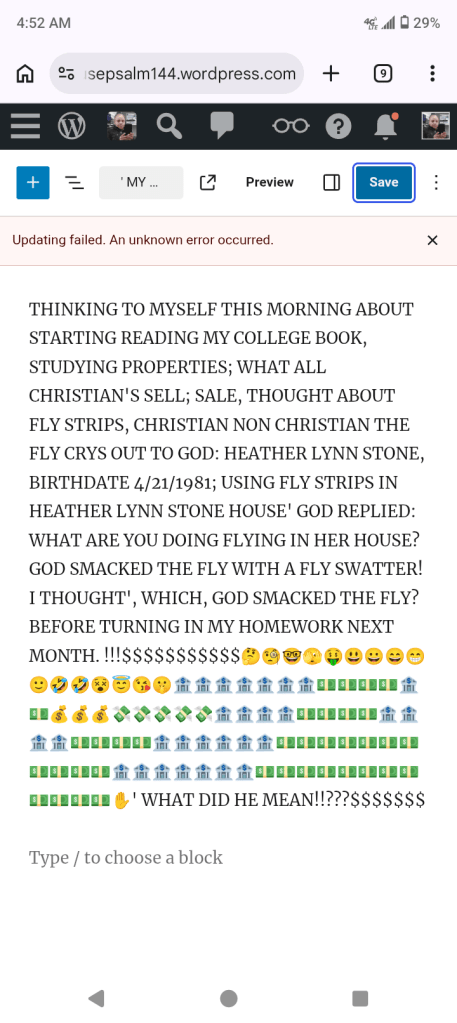
Task: Open the notifications bell
Action: [386, 126]
